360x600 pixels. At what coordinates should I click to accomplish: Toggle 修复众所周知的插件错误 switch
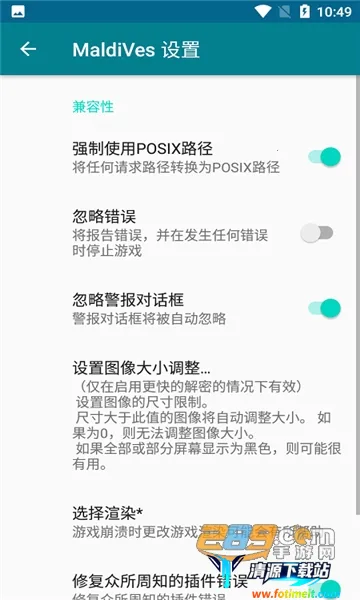click(327, 589)
